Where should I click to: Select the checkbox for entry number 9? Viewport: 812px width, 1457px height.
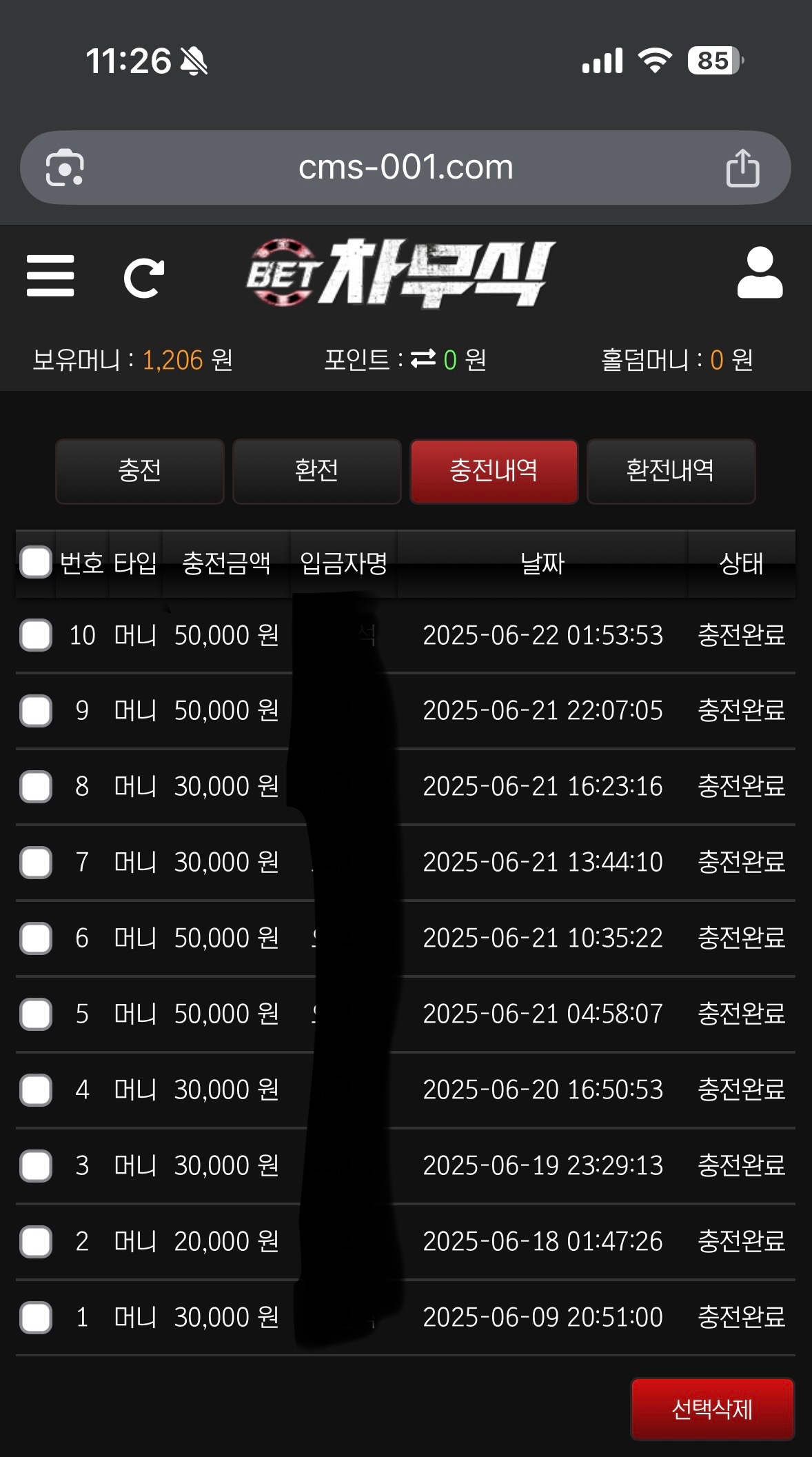(36, 711)
